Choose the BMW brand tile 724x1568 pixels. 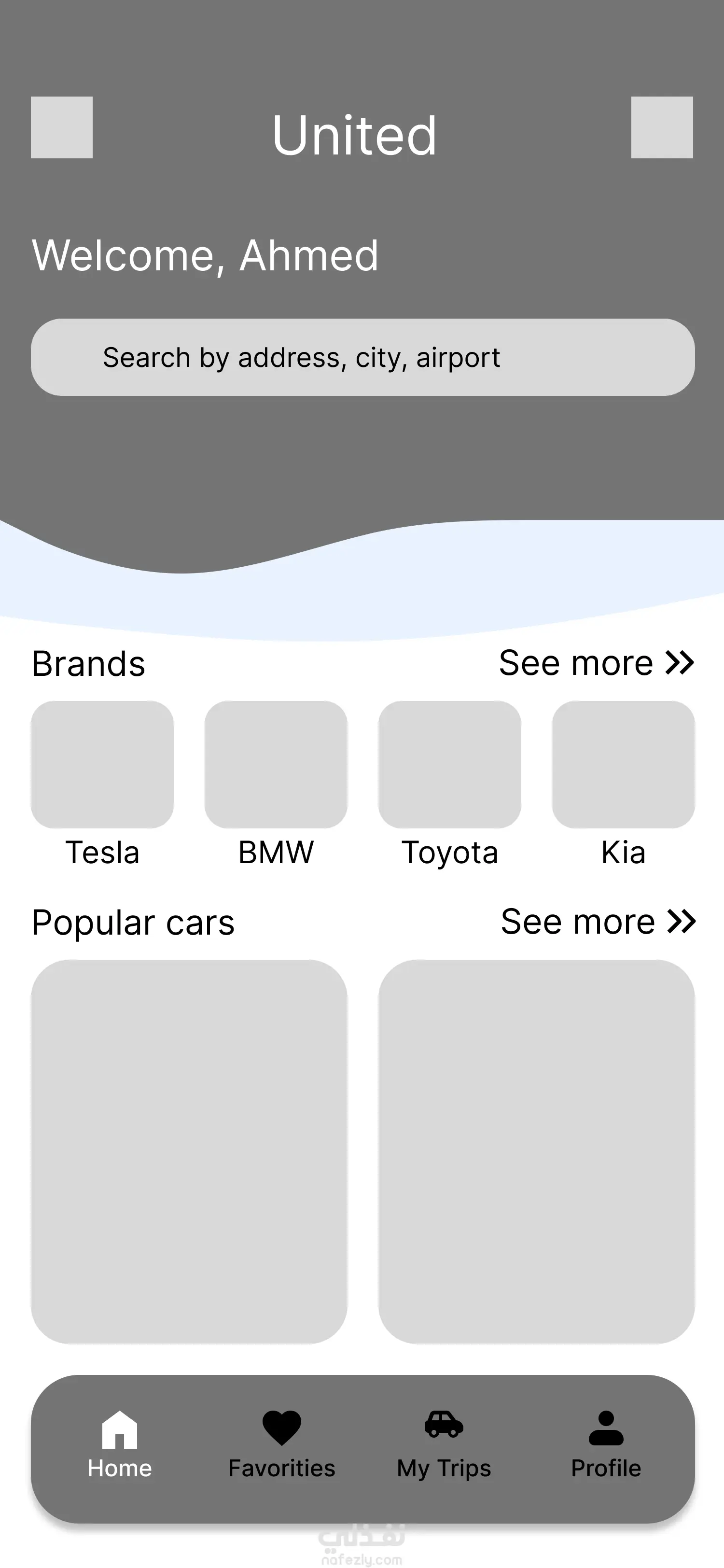pyautogui.click(x=276, y=765)
